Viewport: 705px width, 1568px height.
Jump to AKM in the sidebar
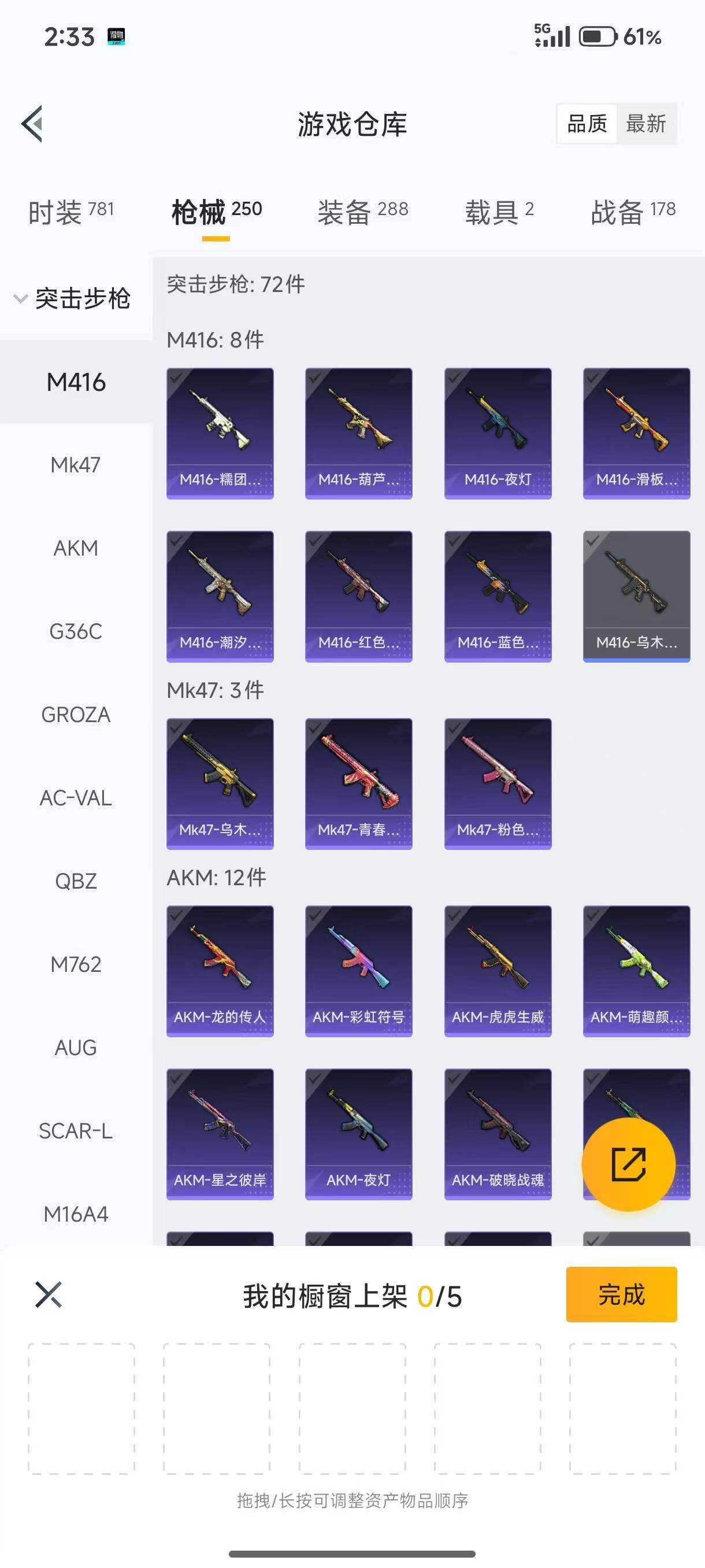click(x=76, y=548)
